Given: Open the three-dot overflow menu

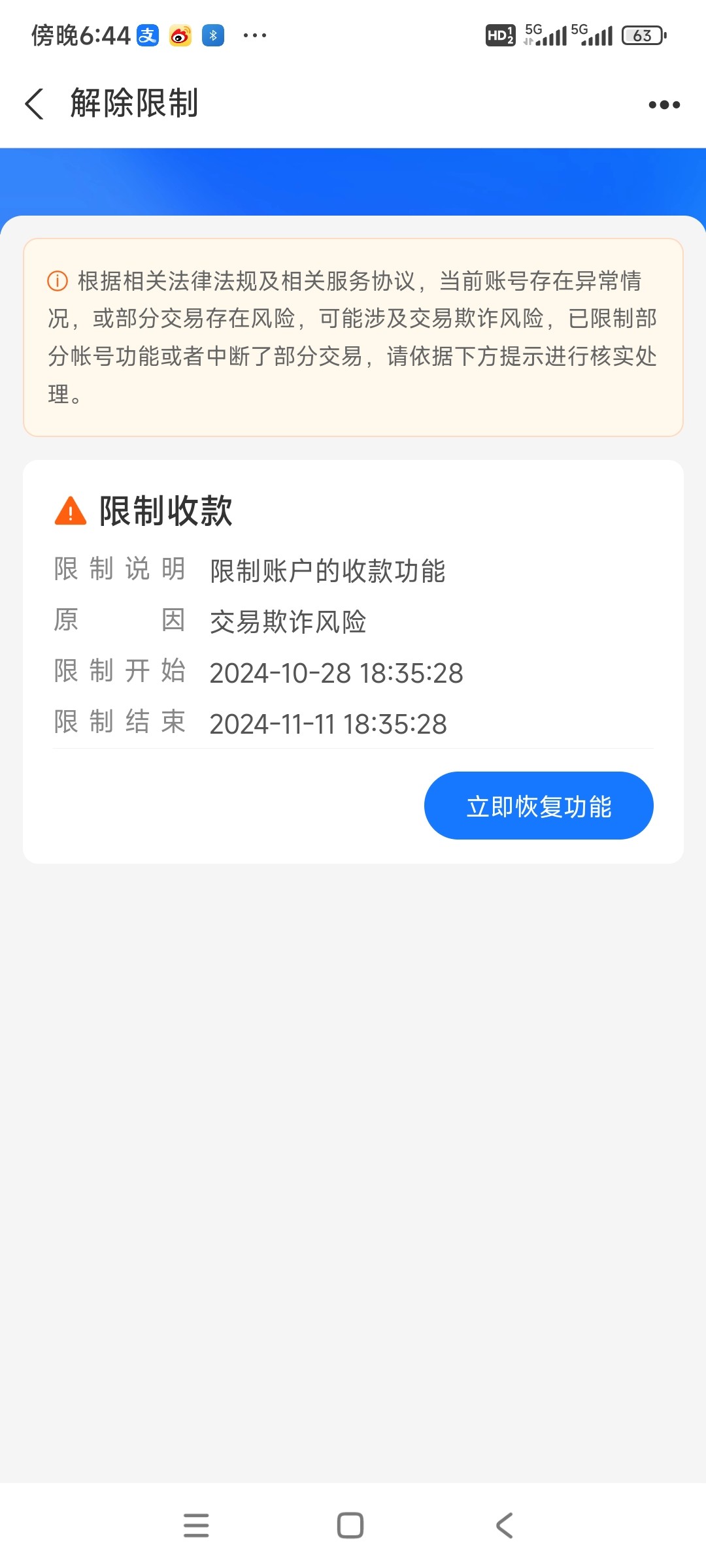Looking at the screenshot, I should coord(664,105).
